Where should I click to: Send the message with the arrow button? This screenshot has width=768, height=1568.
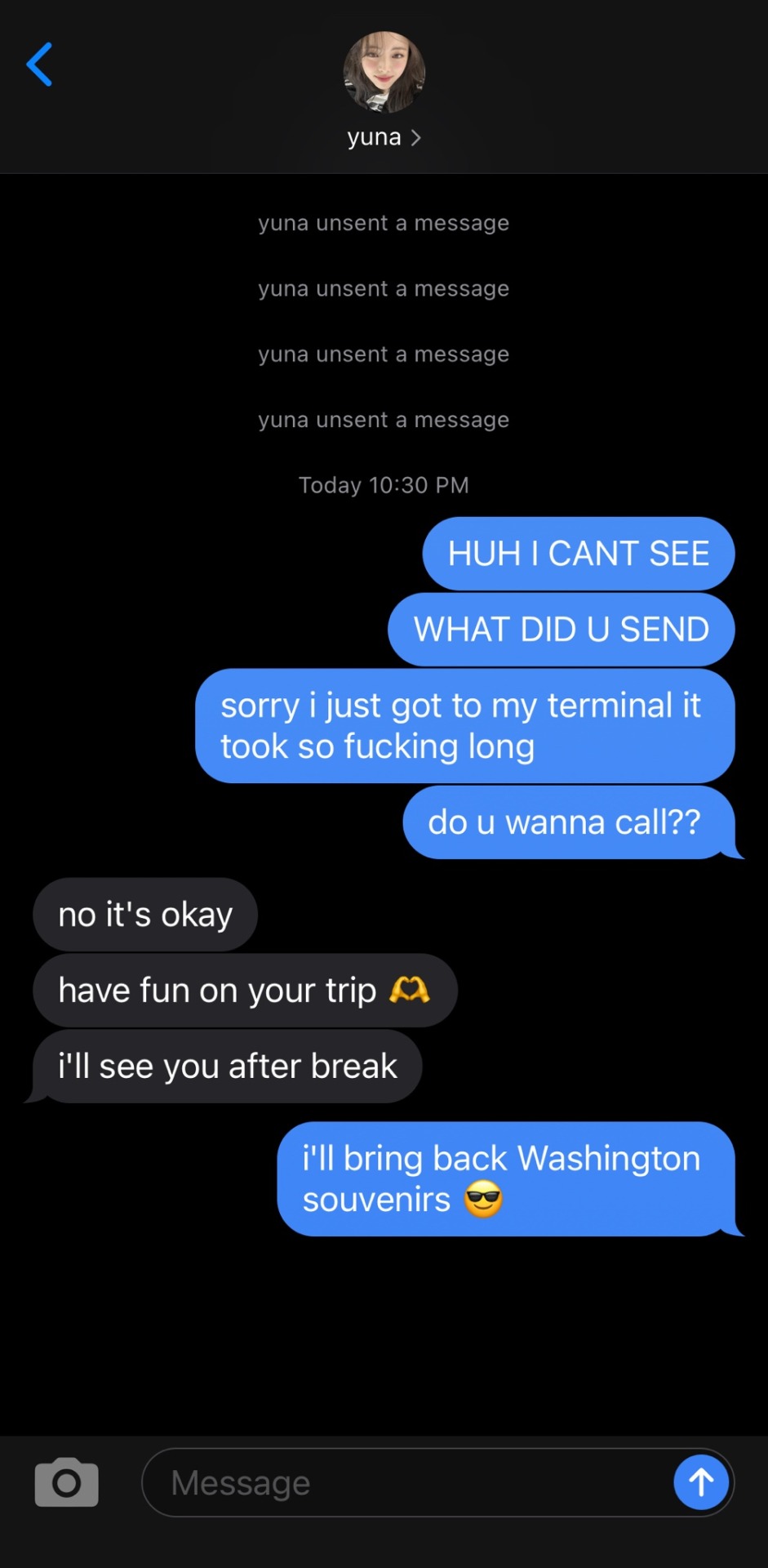coord(701,1481)
